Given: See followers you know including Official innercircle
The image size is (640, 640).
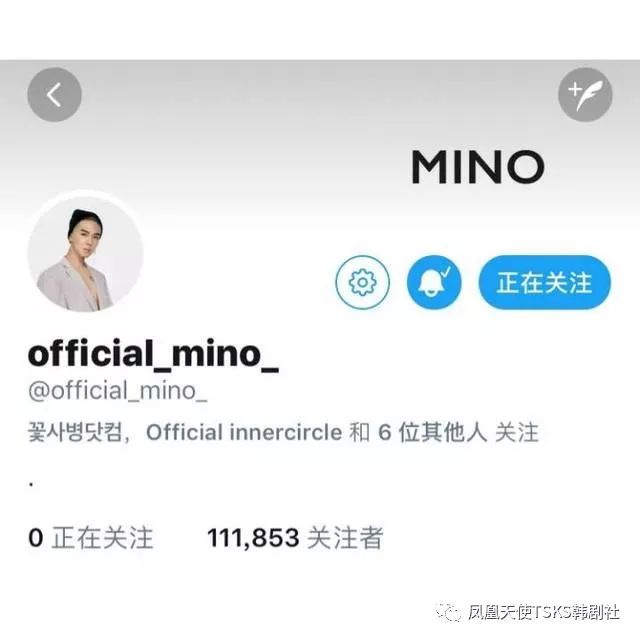Looking at the screenshot, I should click(283, 433).
